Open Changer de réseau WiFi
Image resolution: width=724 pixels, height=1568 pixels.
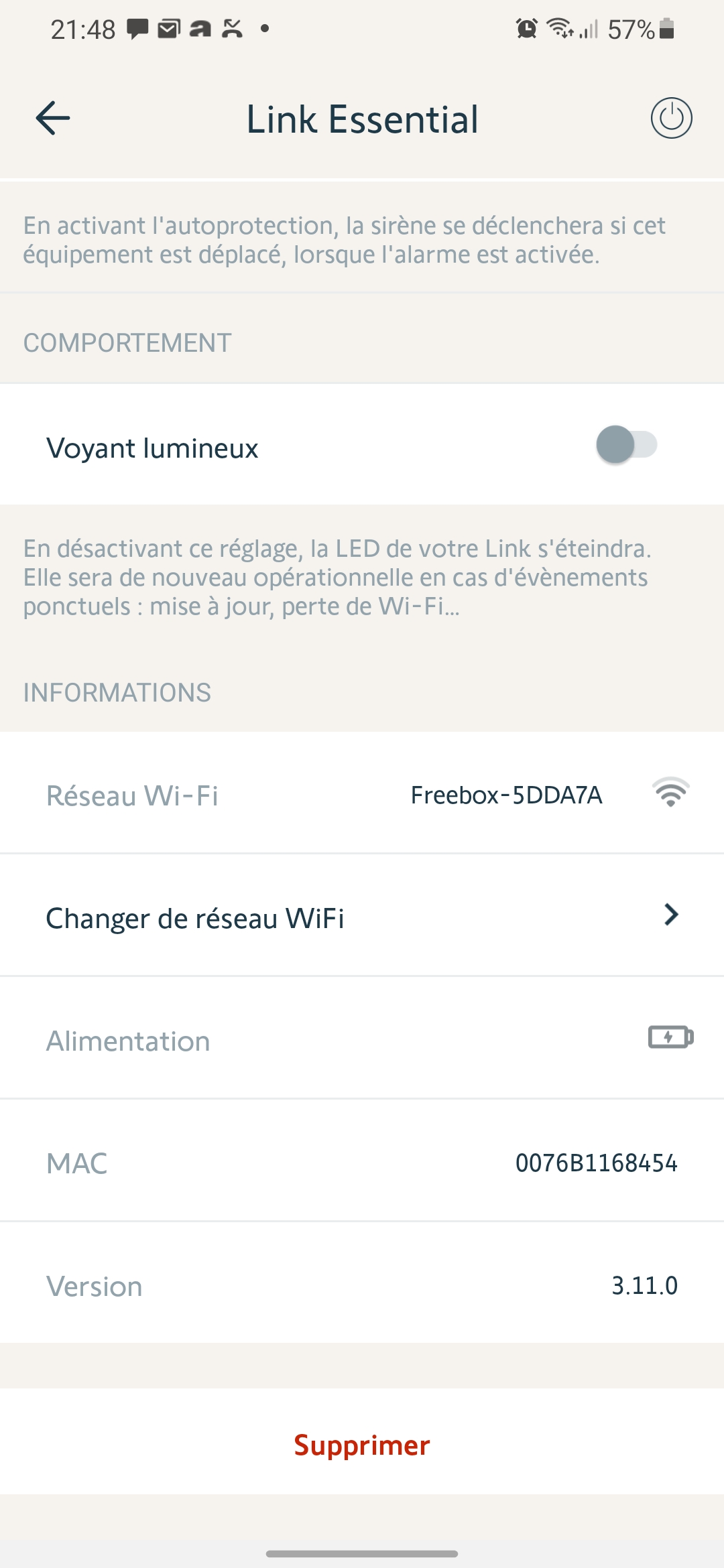click(x=362, y=915)
